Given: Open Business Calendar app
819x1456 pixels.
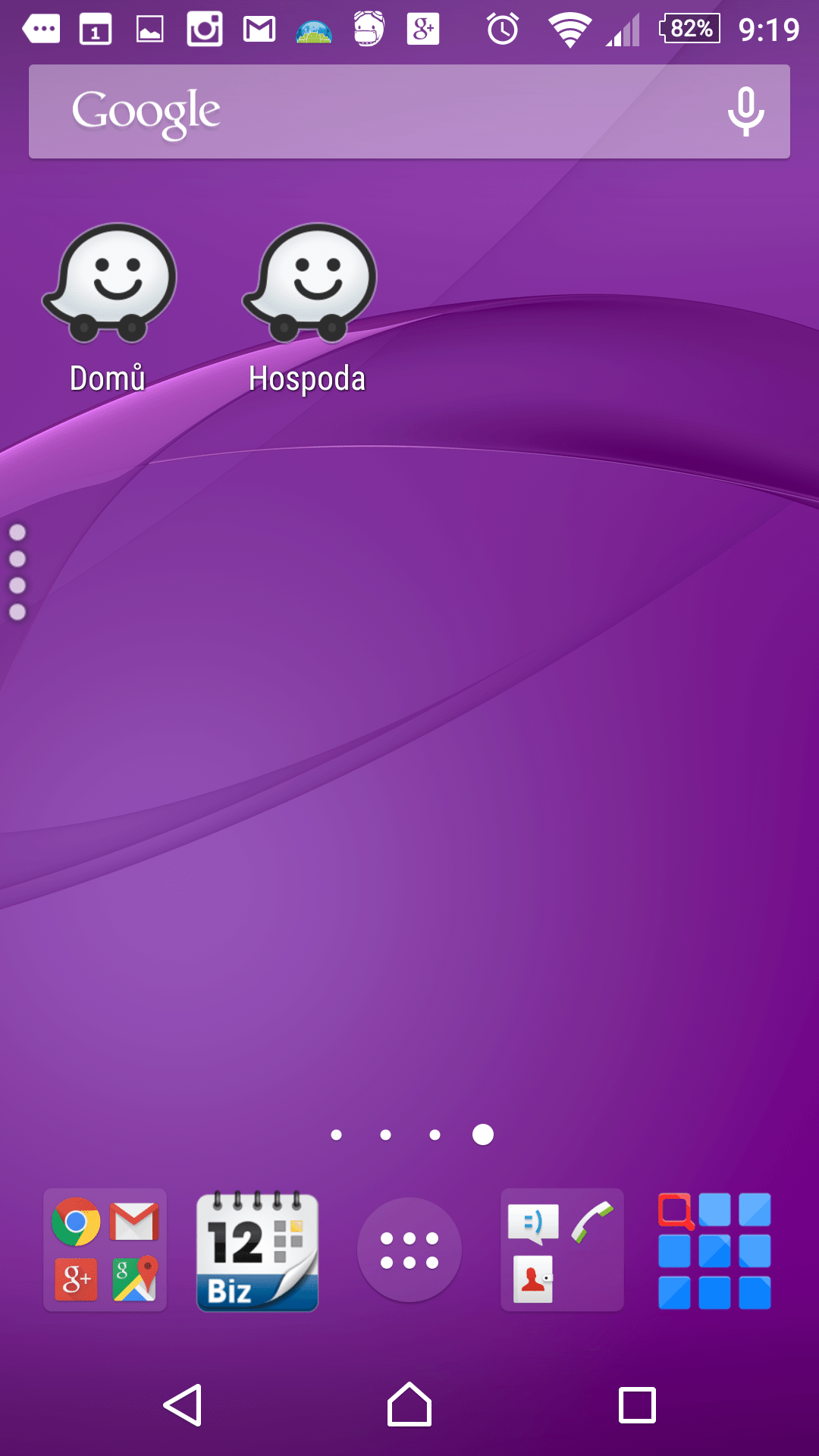Looking at the screenshot, I should [x=257, y=1250].
